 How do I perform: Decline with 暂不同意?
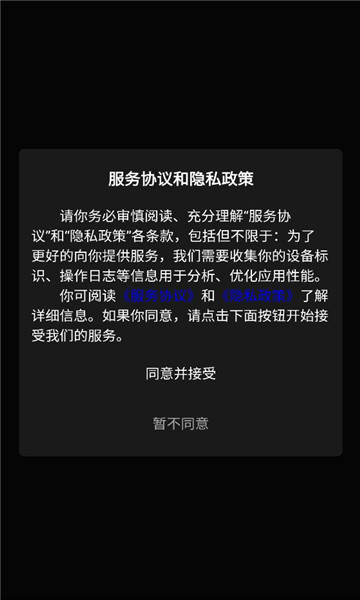[181, 424]
